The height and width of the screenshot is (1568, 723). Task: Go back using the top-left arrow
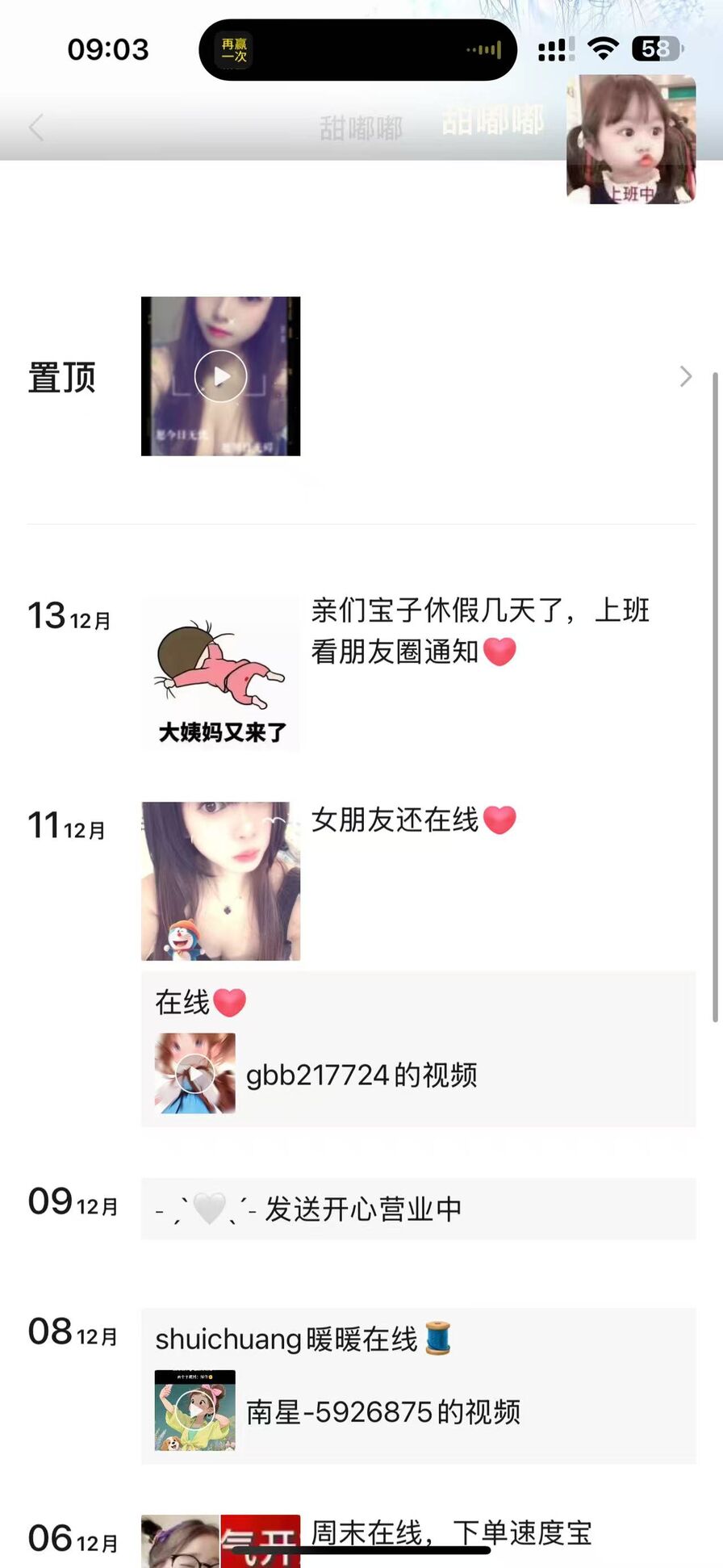coord(36,128)
